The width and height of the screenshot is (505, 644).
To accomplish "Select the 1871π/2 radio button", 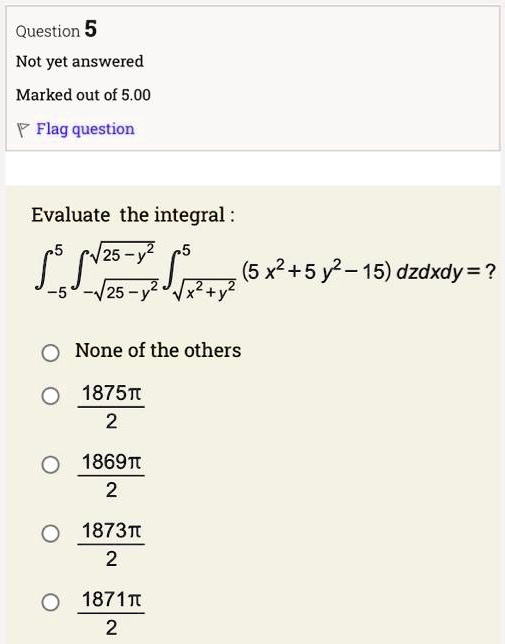I will click(50, 602).
